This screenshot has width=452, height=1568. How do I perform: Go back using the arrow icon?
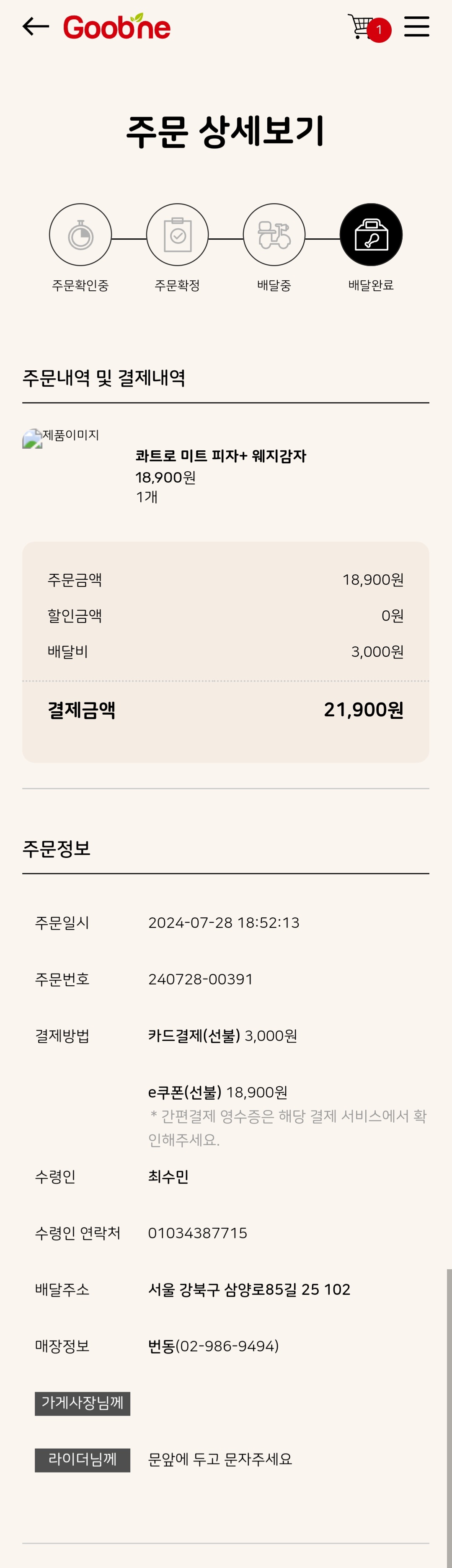(x=35, y=26)
